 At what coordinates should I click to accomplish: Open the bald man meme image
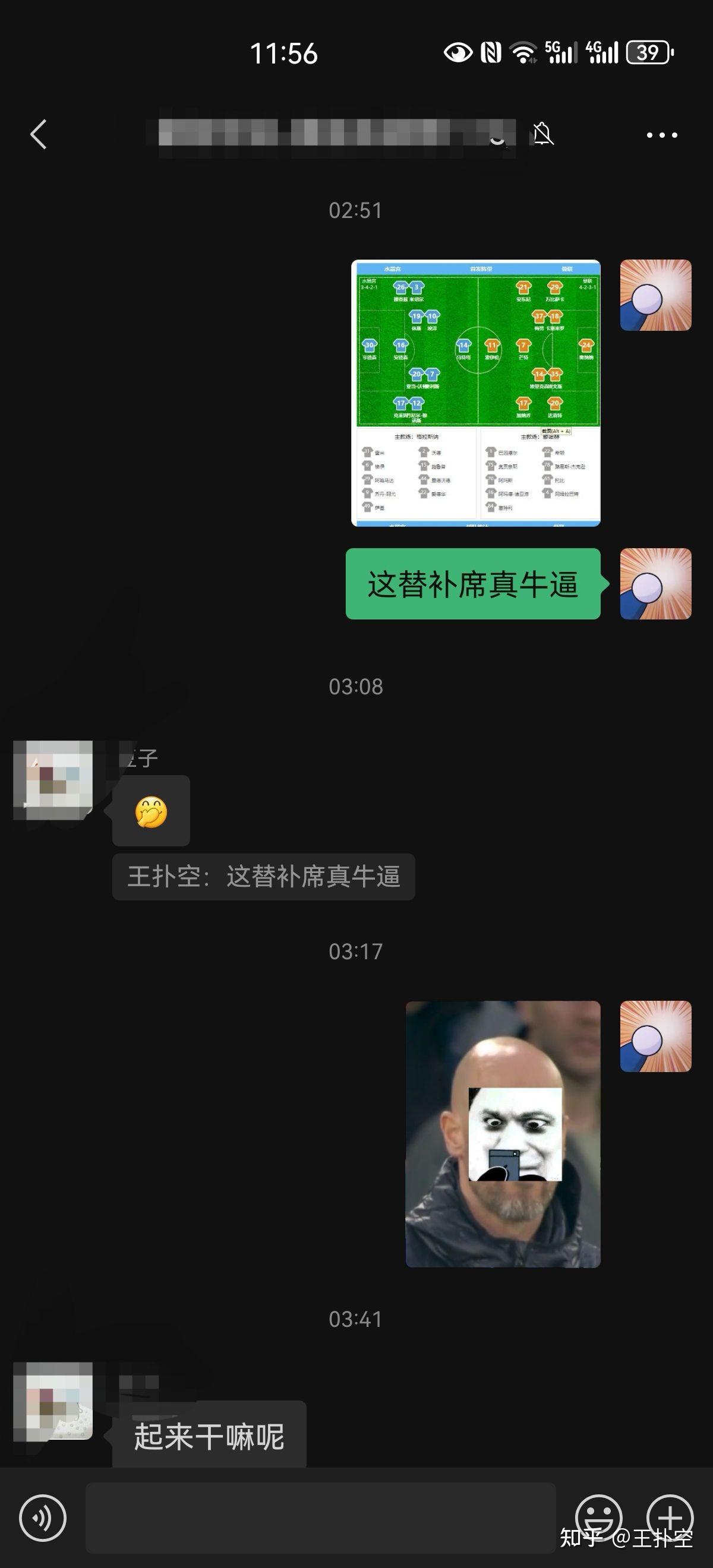click(x=502, y=1133)
